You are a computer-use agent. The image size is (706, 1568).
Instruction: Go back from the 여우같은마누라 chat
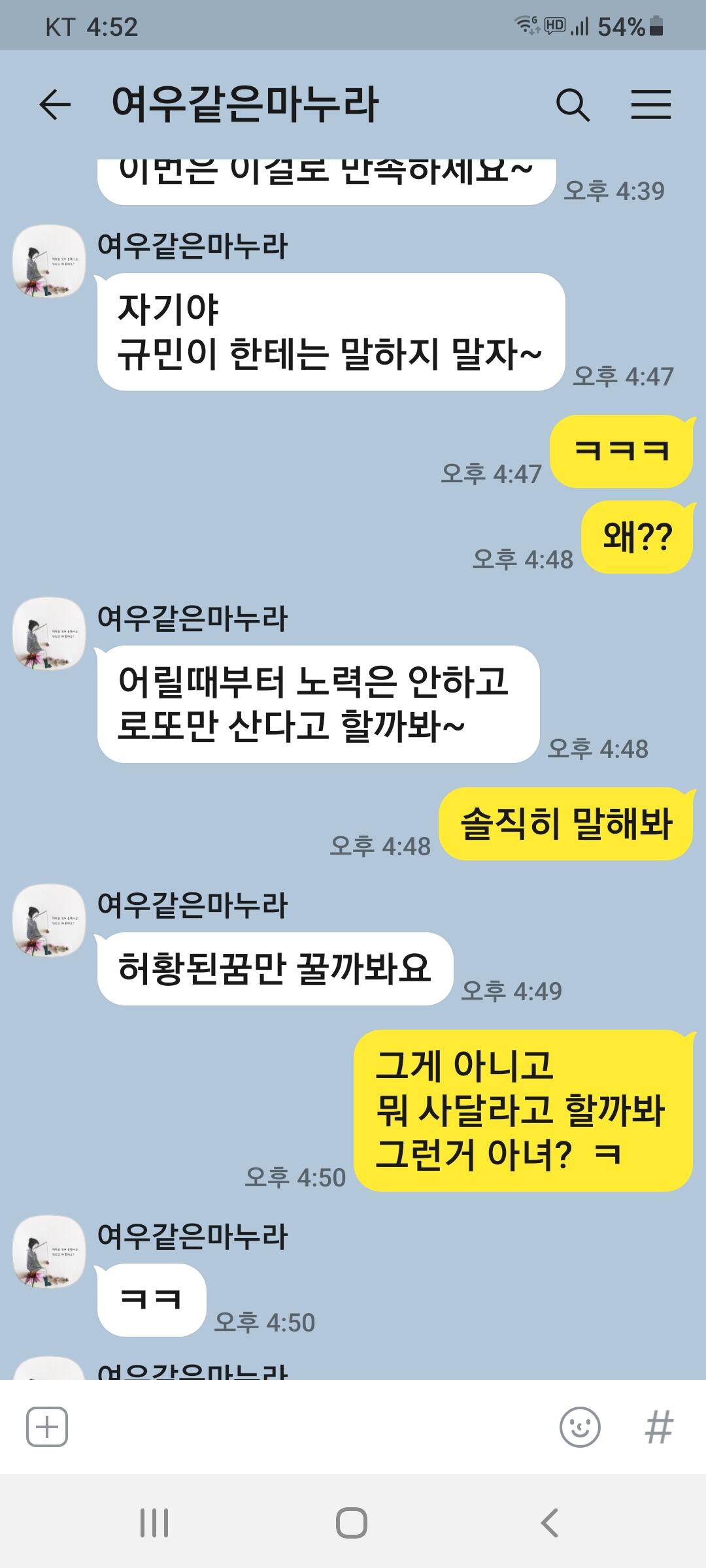[55, 105]
